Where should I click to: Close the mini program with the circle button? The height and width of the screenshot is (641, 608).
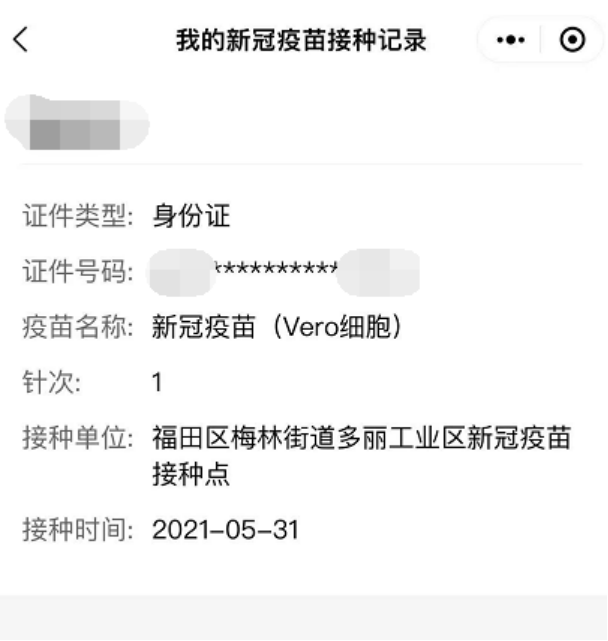(571, 41)
